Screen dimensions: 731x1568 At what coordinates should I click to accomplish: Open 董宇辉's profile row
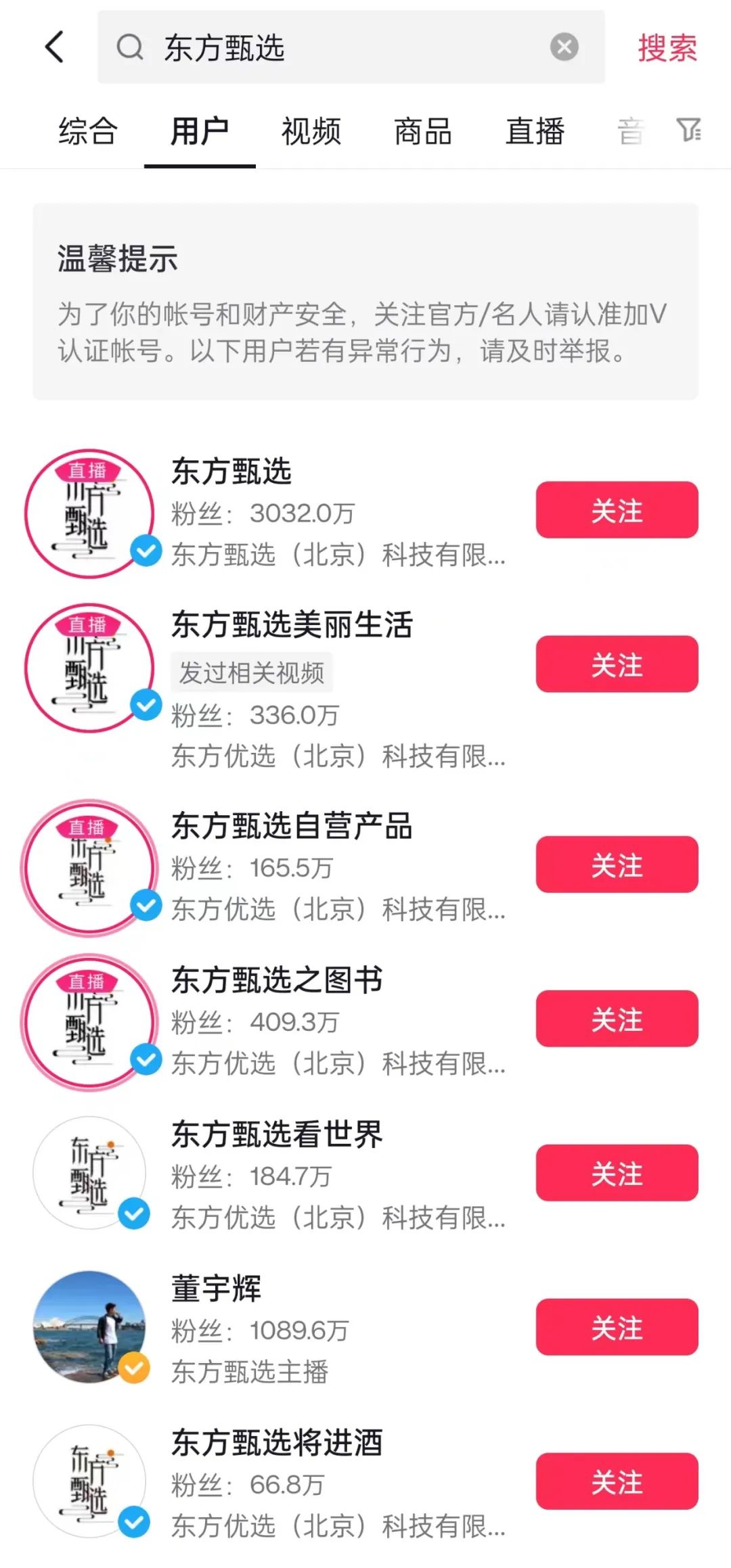click(305, 1329)
